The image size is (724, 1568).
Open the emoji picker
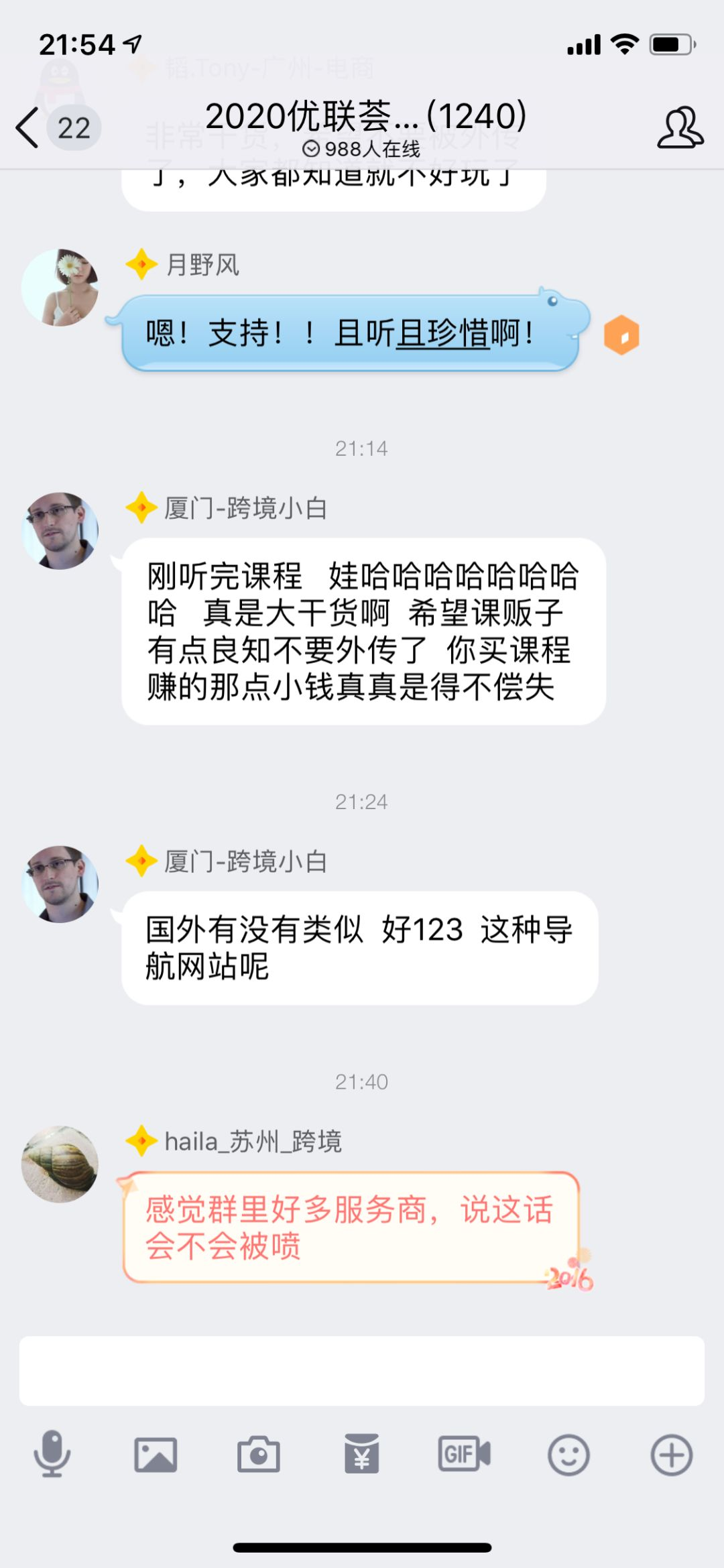[x=568, y=1455]
